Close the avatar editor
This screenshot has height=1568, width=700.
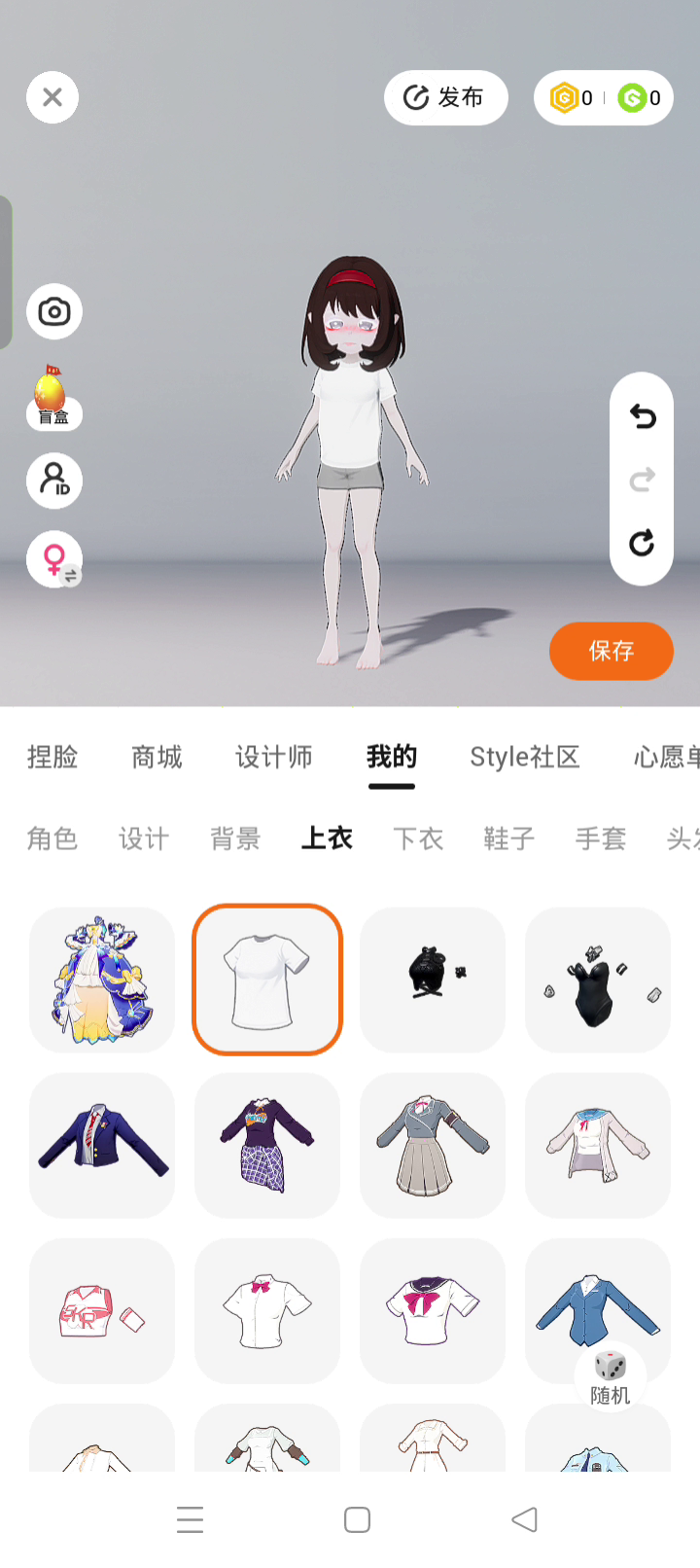pyautogui.click(x=52, y=97)
